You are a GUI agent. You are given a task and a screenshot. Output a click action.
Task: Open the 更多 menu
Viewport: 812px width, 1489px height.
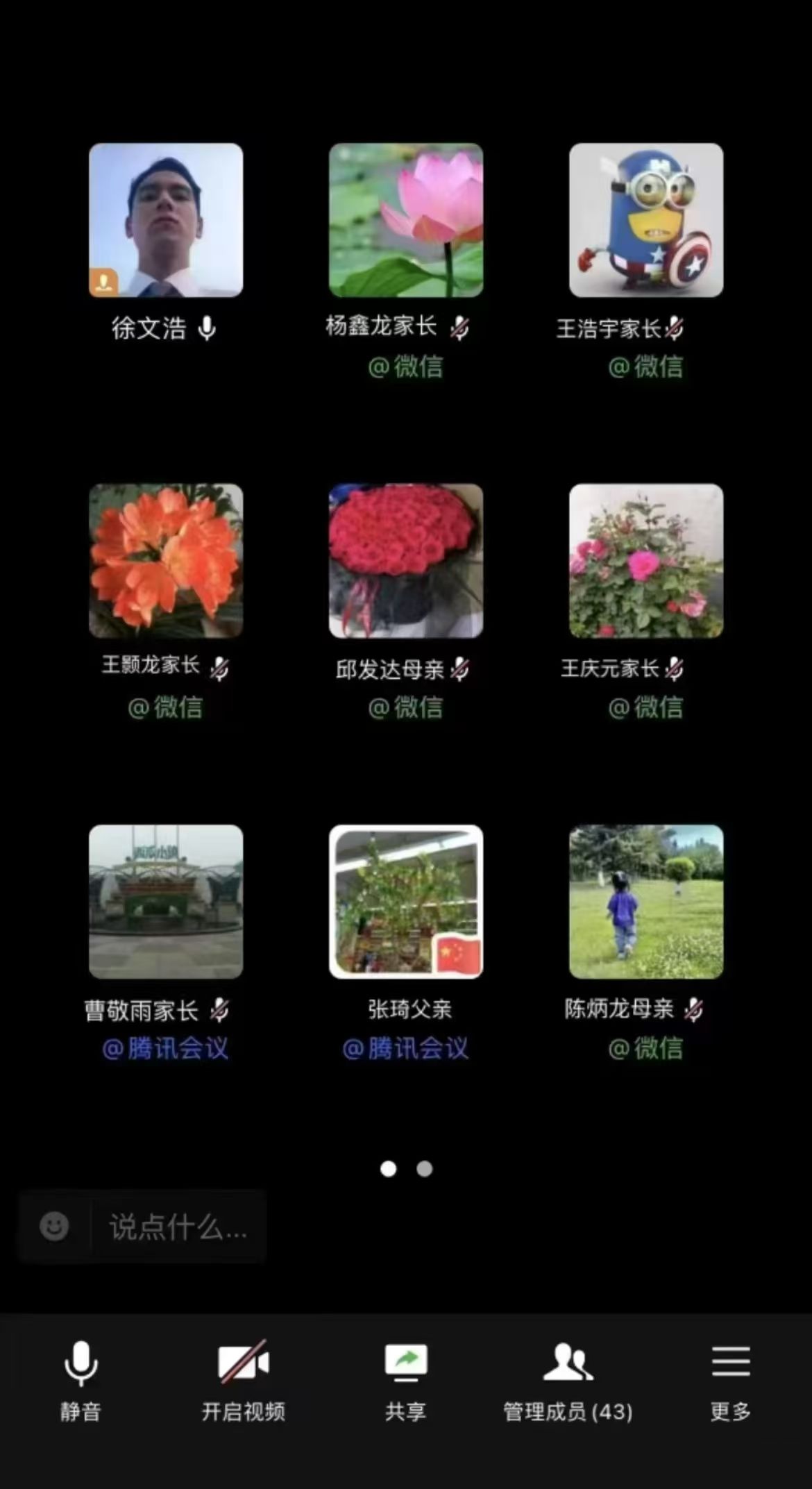coord(730,1379)
